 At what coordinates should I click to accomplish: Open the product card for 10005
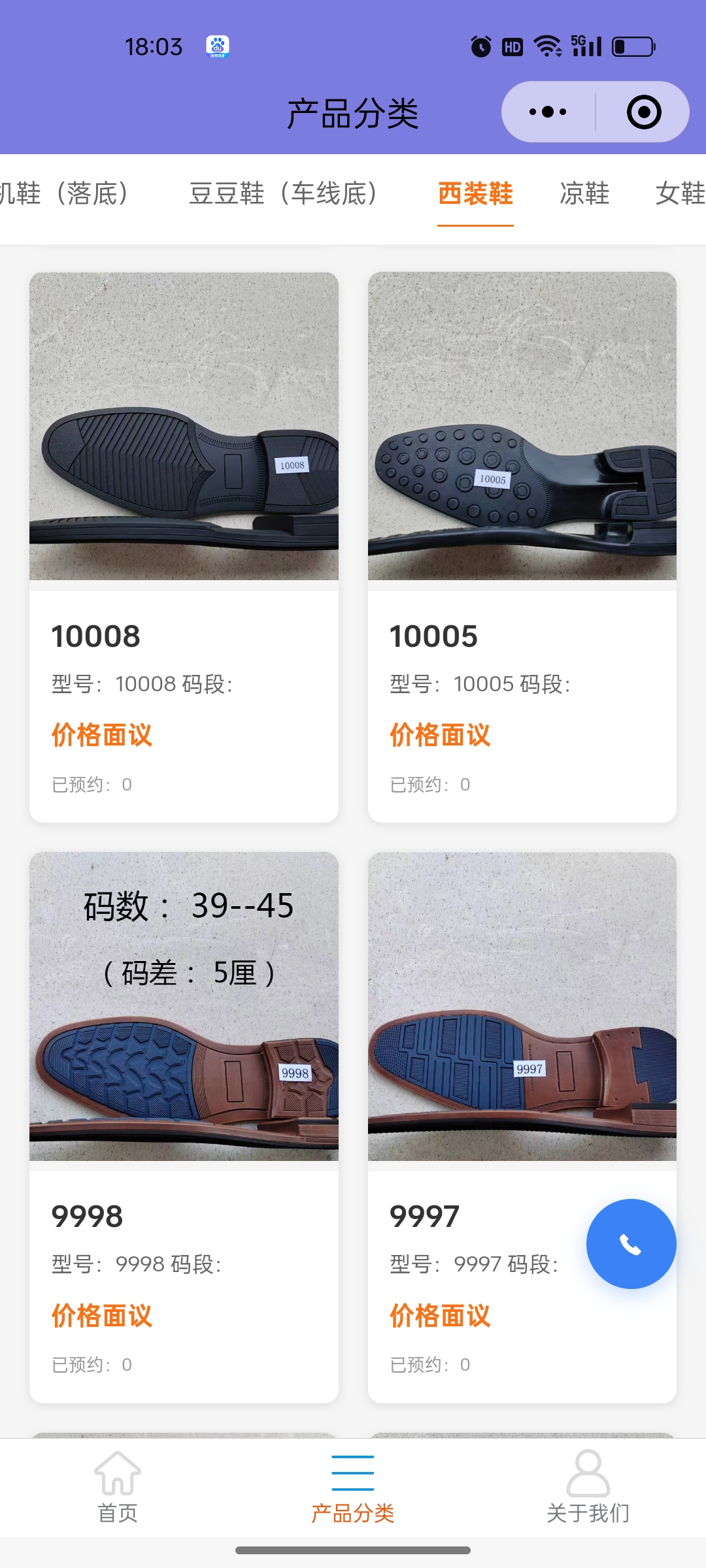[522, 546]
